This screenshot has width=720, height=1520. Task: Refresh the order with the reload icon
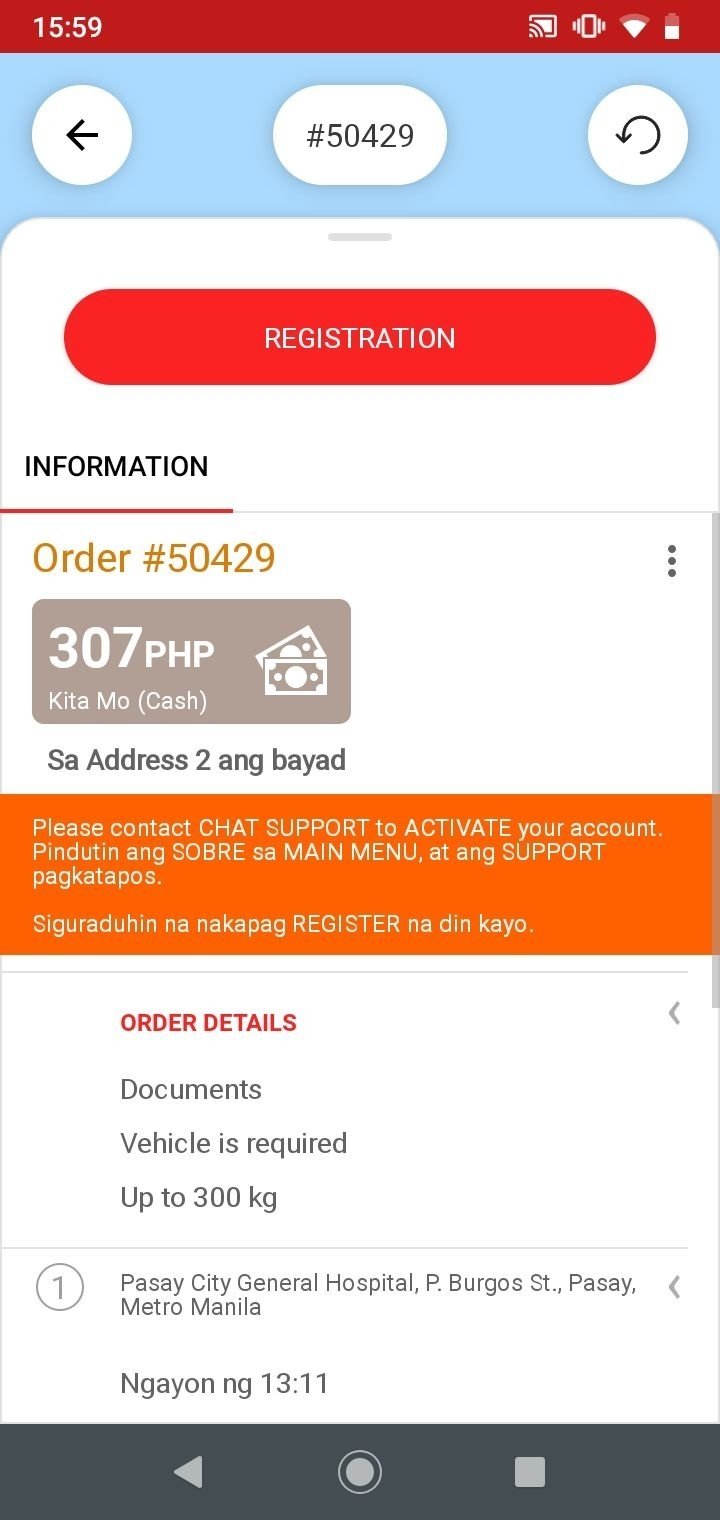[x=637, y=135]
